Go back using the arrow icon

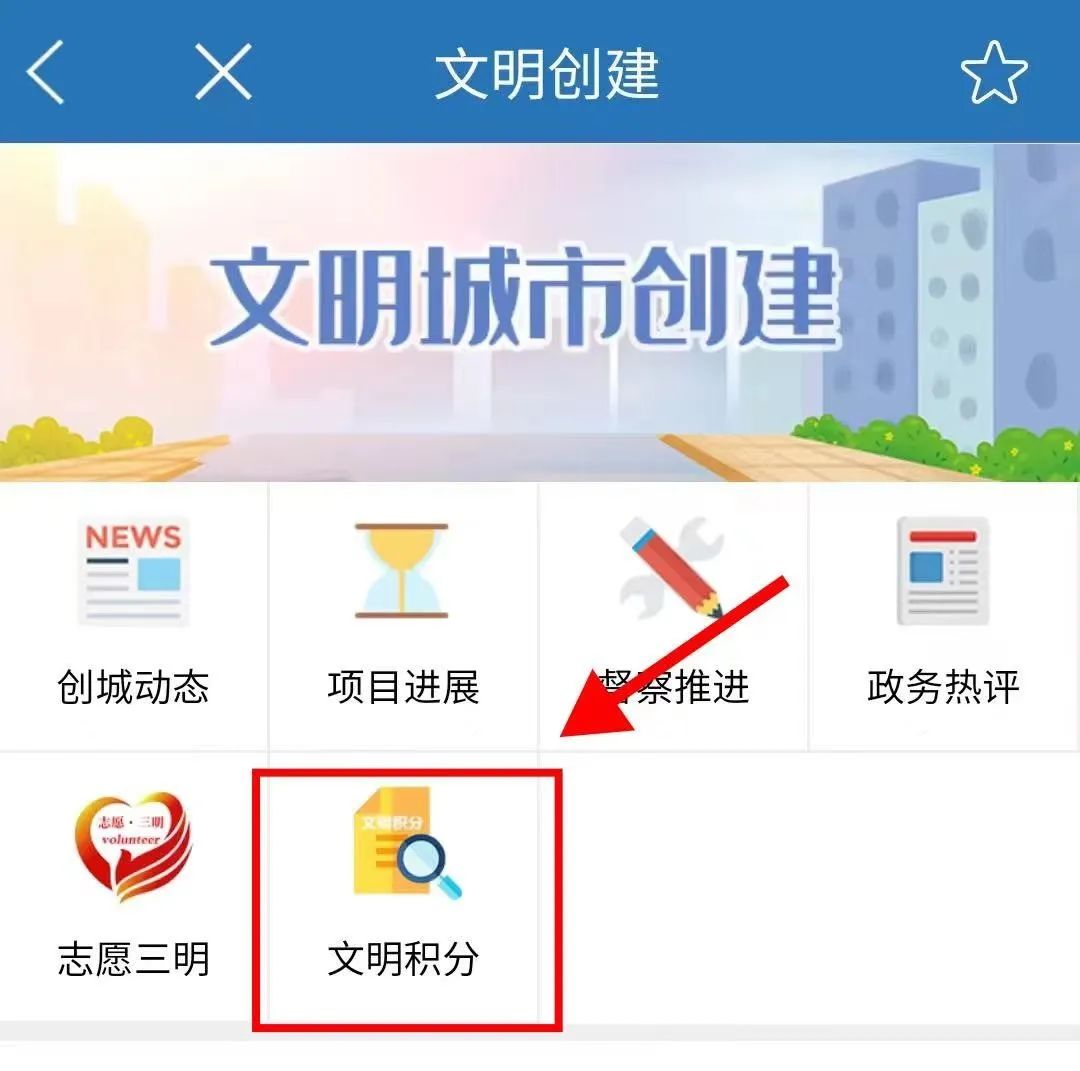[46, 73]
